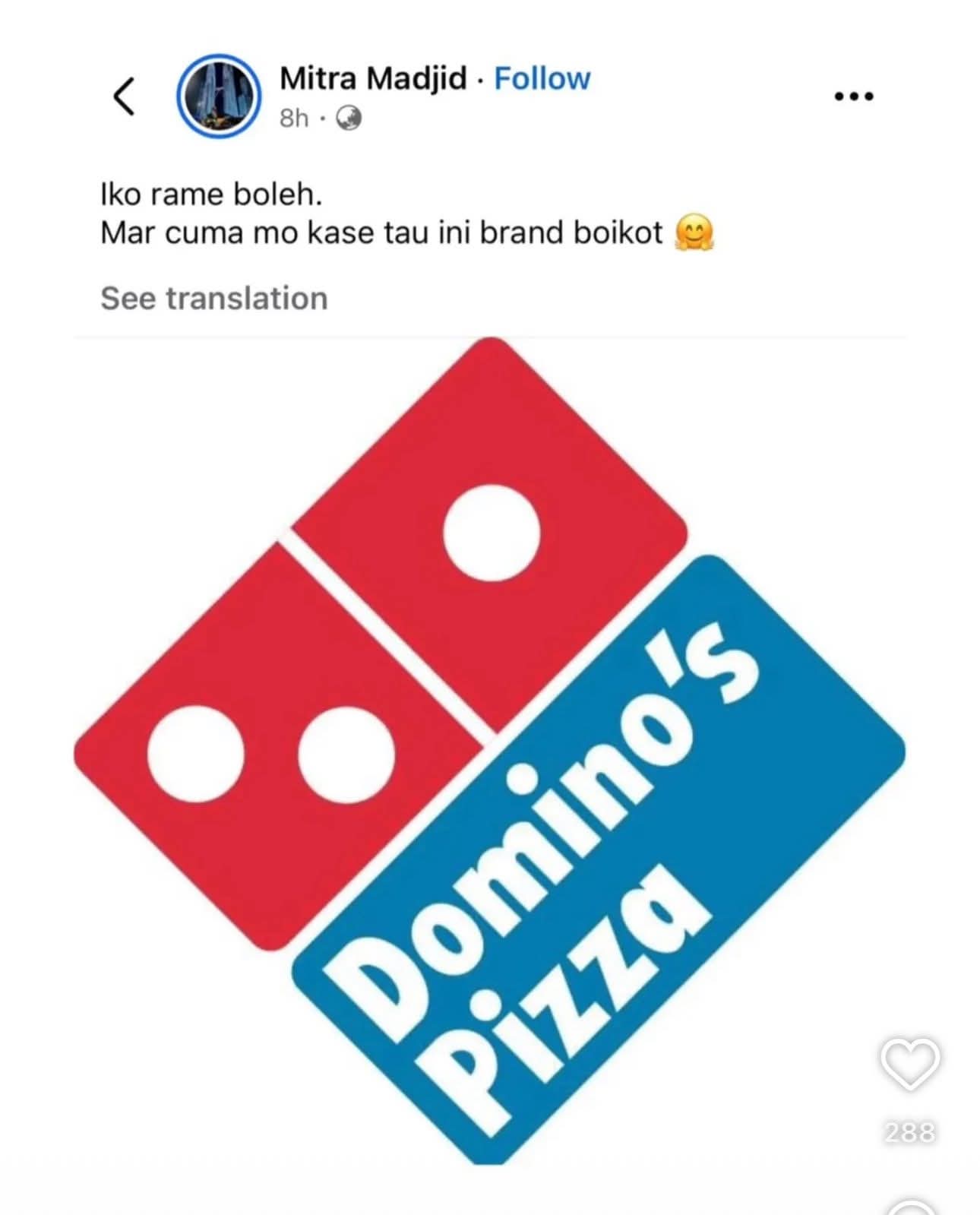Viewport: 980px width, 1215px height.
Task: Follow Mitra Madjid
Action: [x=542, y=78]
